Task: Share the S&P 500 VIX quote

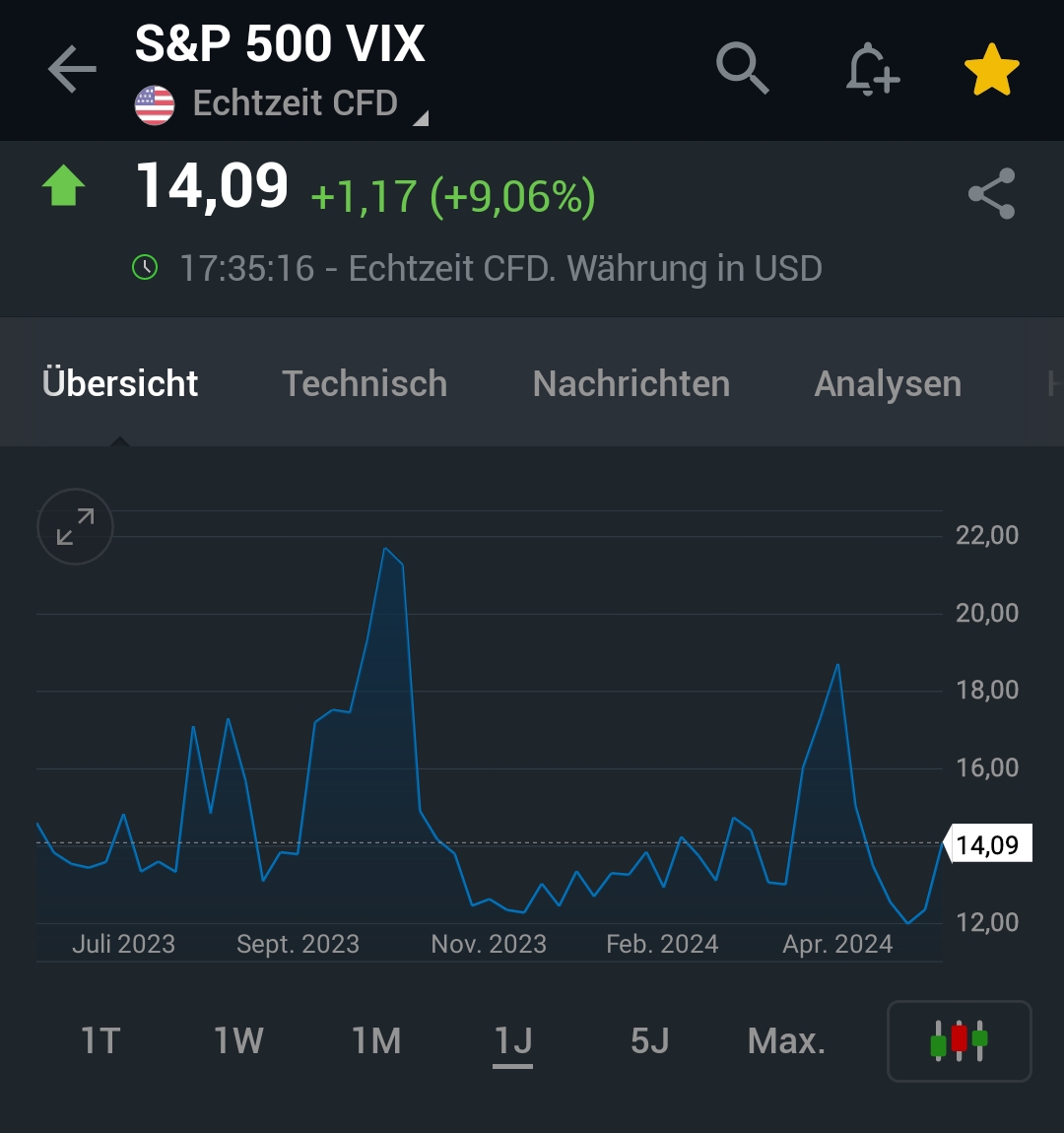Action: (x=991, y=194)
